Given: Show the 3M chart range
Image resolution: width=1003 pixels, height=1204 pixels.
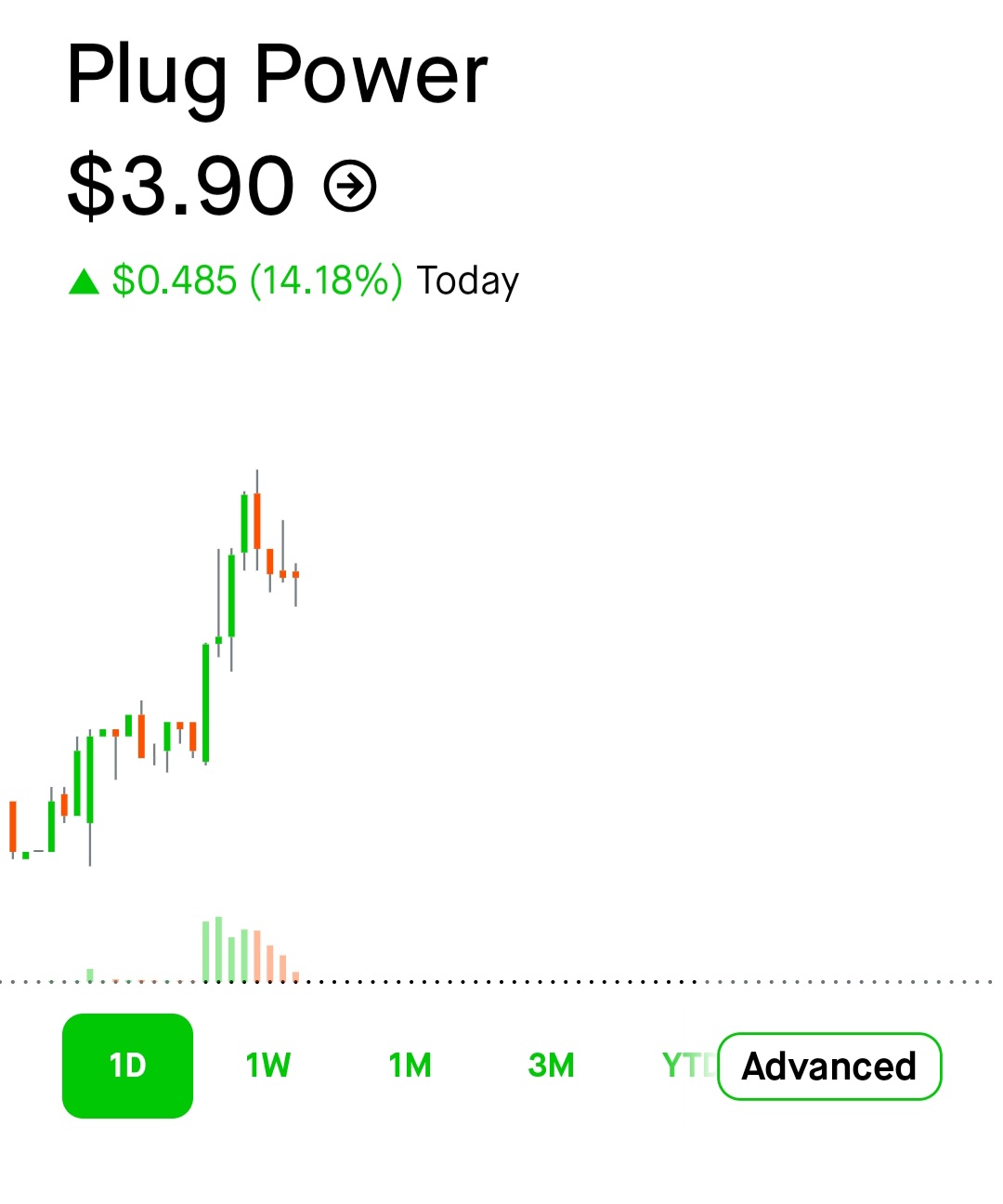Looking at the screenshot, I should click(551, 1066).
